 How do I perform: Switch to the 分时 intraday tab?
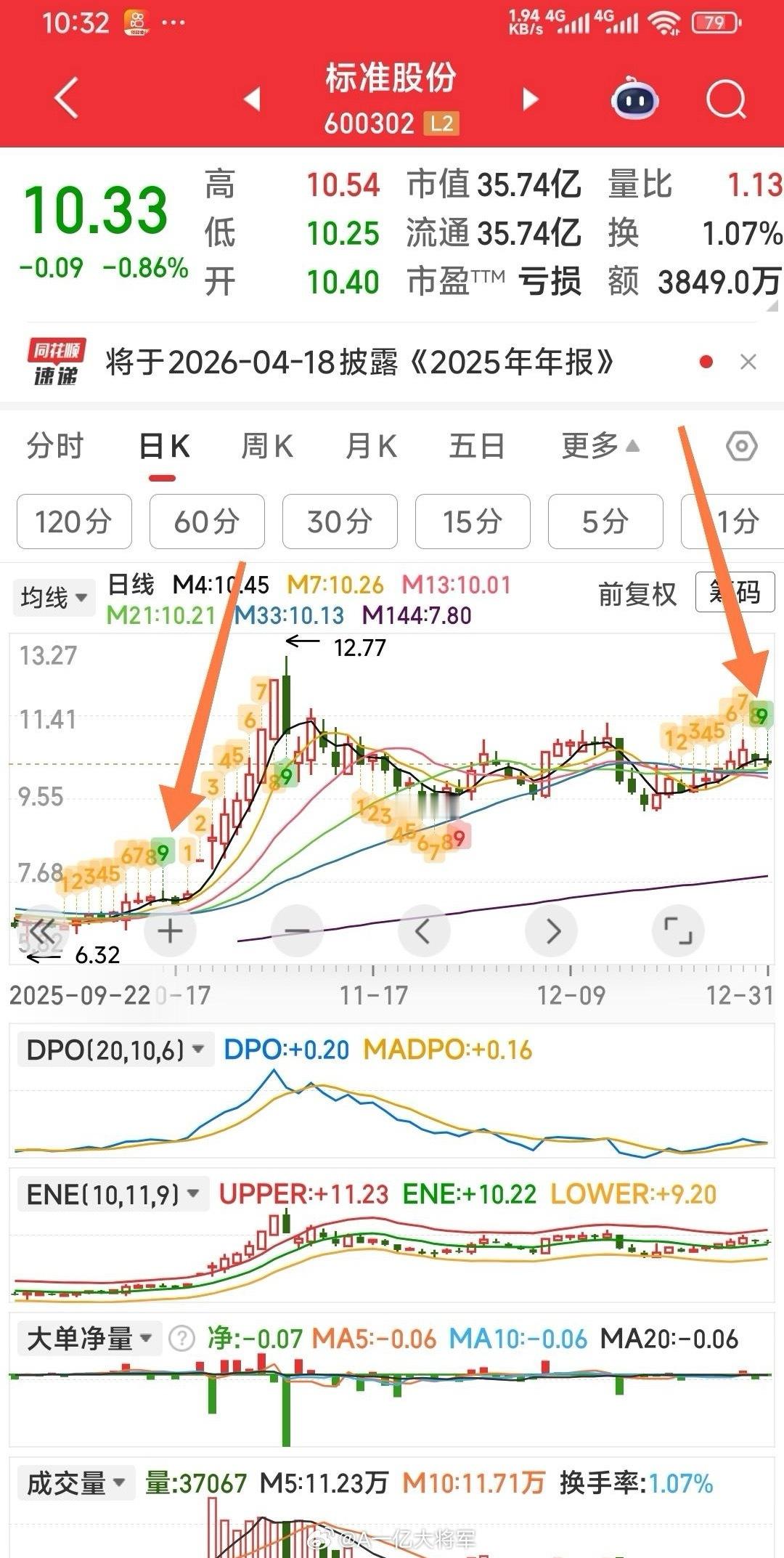click(x=54, y=447)
